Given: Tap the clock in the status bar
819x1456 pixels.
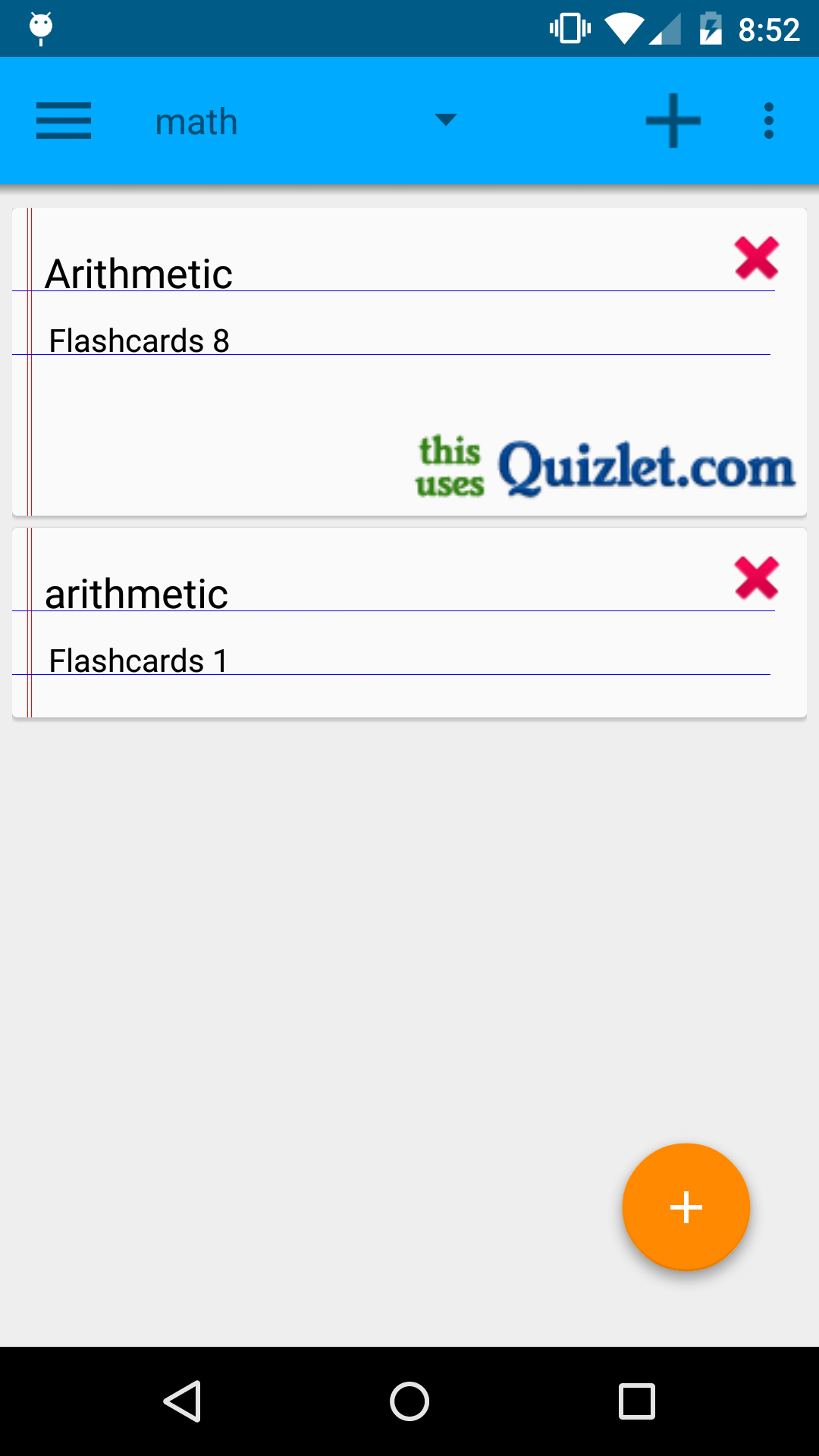Looking at the screenshot, I should pyautogui.click(x=768, y=28).
